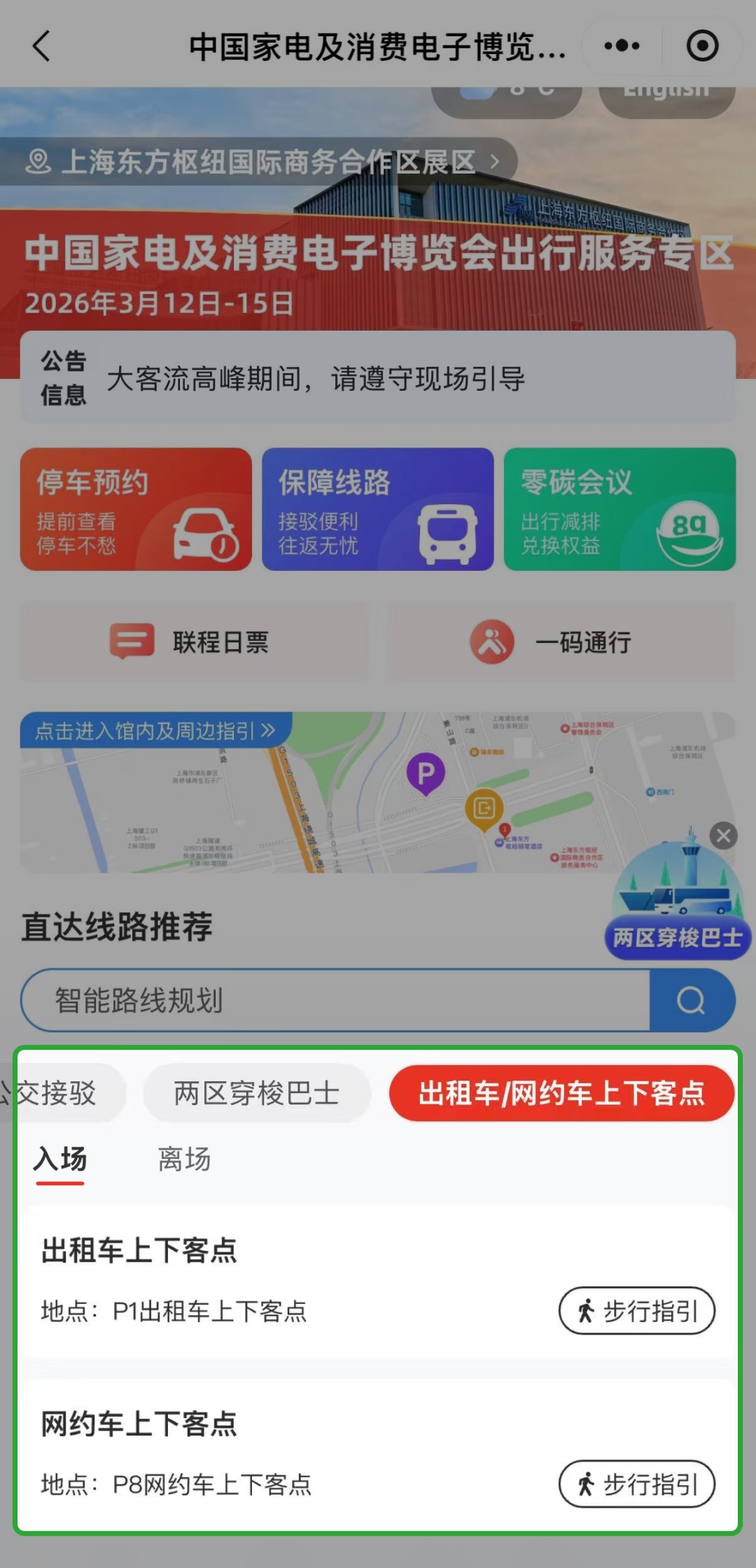
Task: Open the 停车预约 card
Action: pyautogui.click(x=136, y=509)
